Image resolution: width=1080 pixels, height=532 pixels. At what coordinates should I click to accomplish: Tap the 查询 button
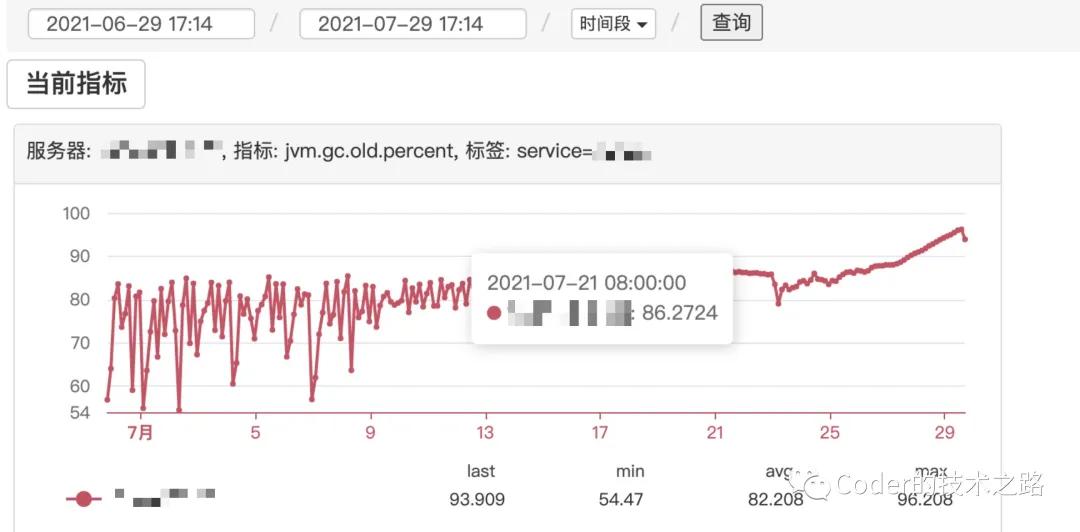tap(731, 22)
